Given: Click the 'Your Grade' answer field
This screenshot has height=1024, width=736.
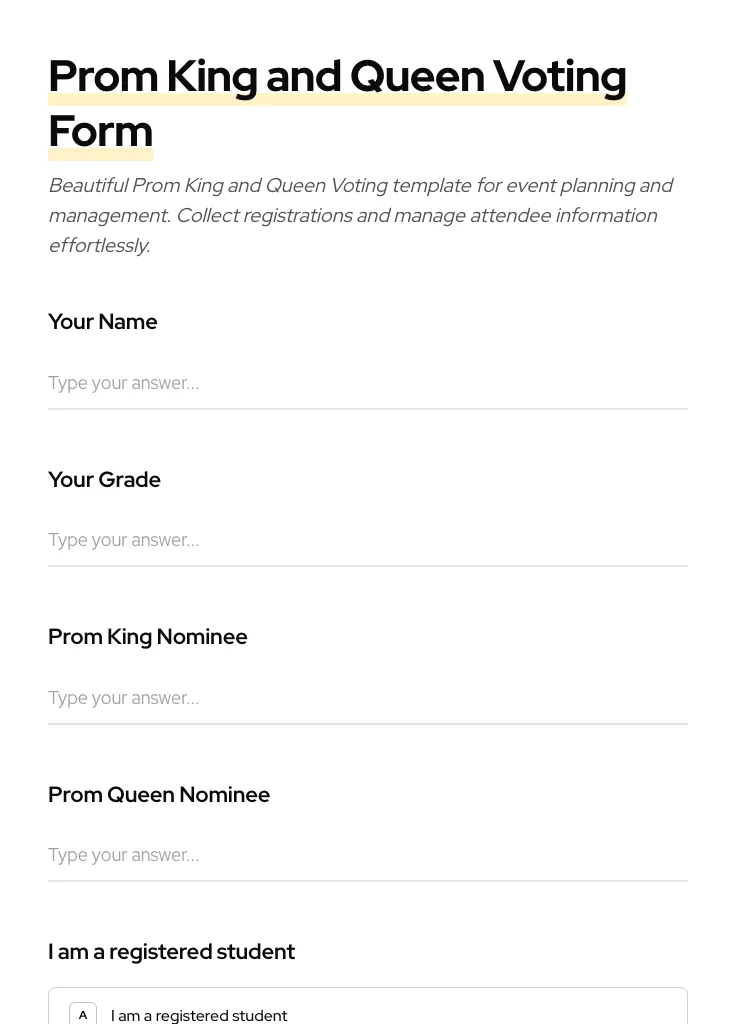Looking at the screenshot, I should click(x=368, y=540).
